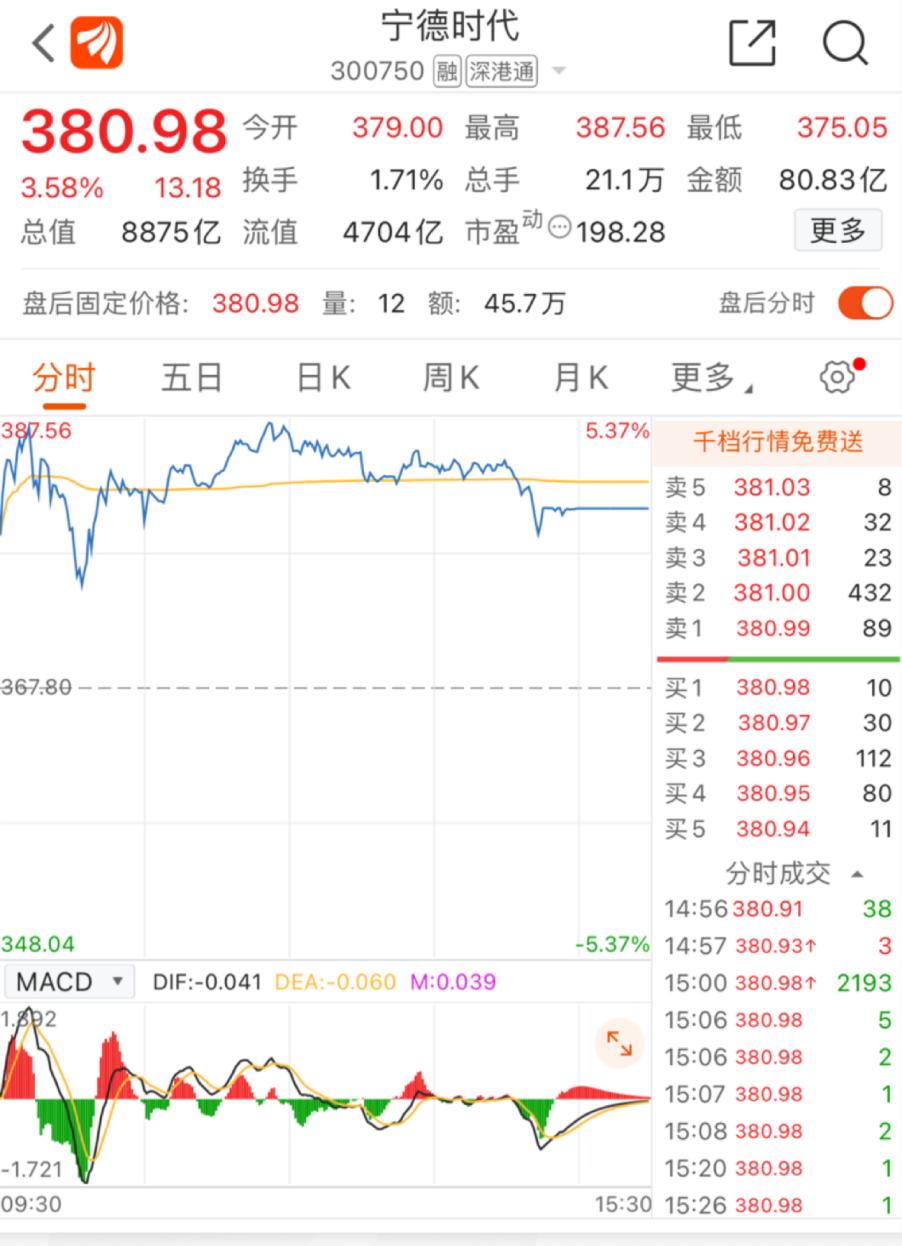Switch to the 五日 tab
The image size is (902, 1246).
tap(191, 378)
